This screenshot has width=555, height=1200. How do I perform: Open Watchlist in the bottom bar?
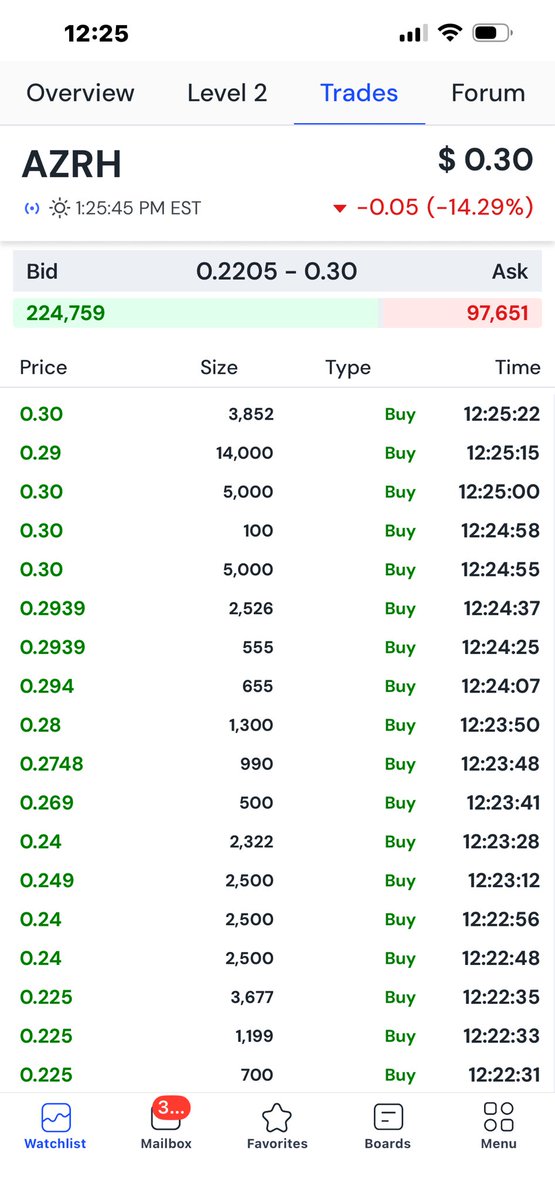tap(55, 1126)
